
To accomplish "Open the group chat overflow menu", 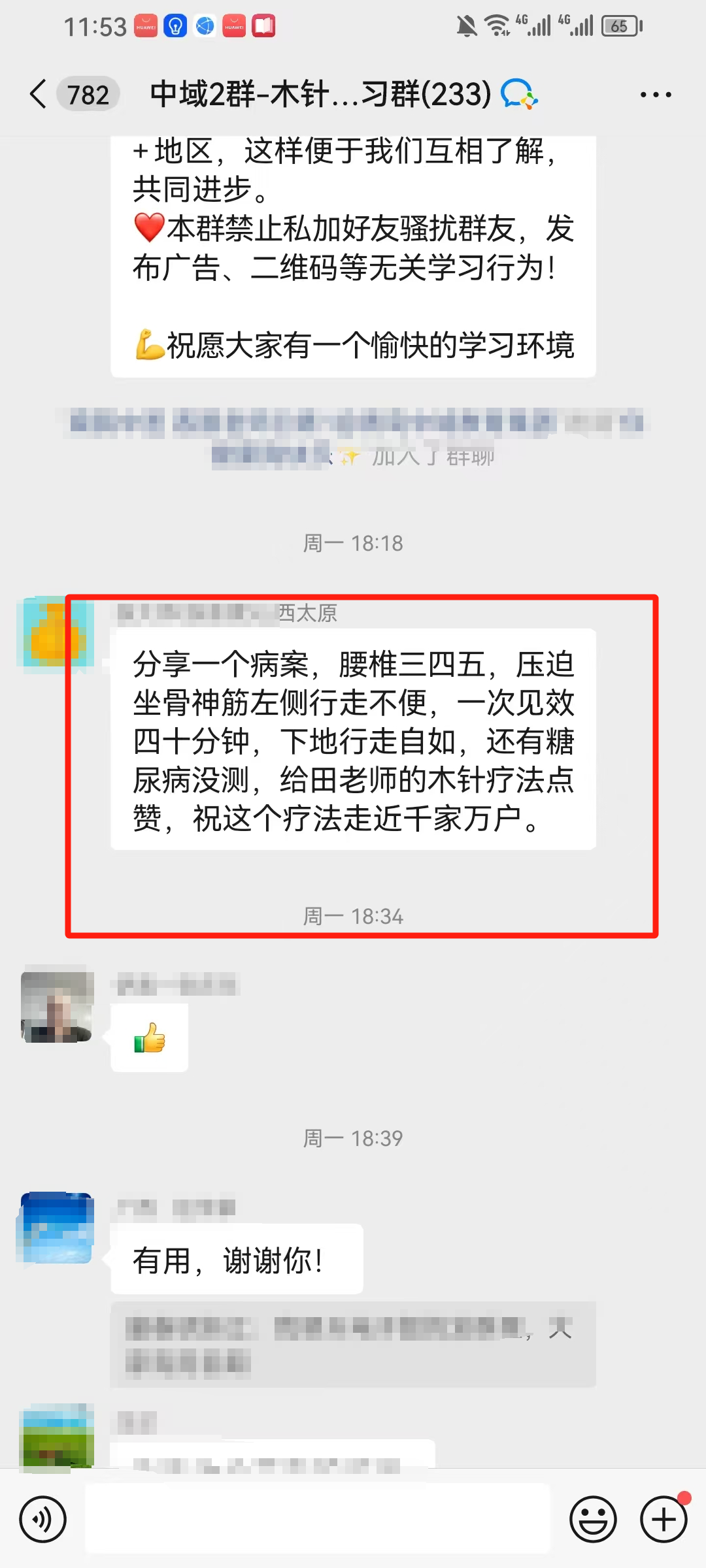I will point(655,95).
